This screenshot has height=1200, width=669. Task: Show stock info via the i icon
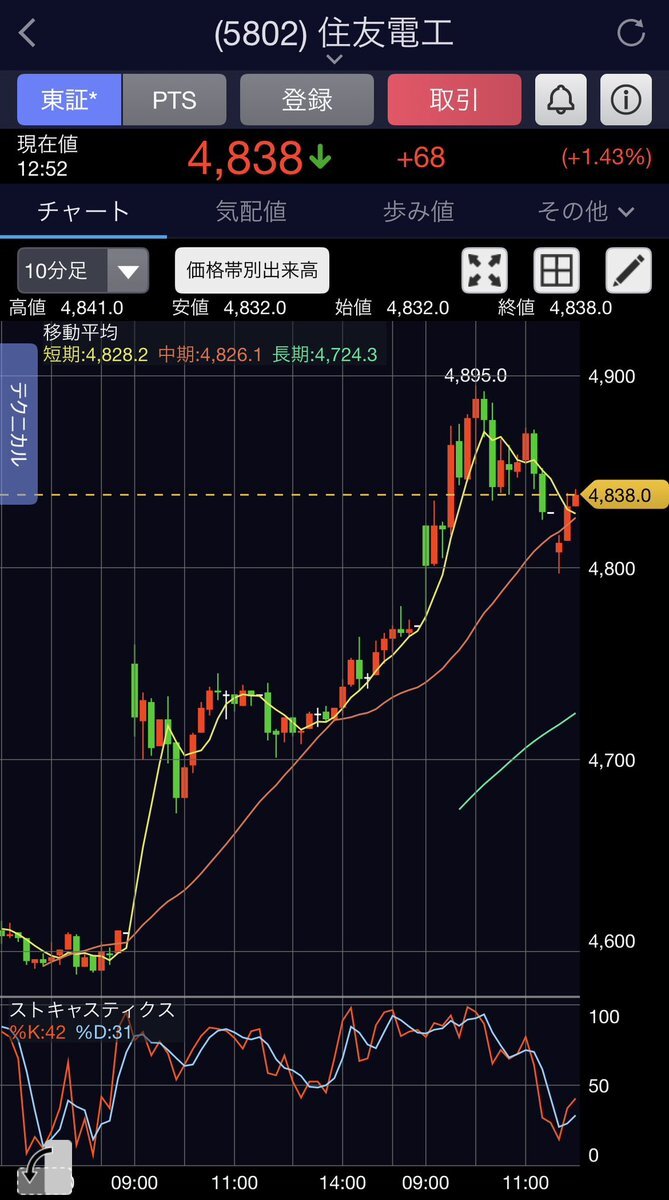coord(626,100)
